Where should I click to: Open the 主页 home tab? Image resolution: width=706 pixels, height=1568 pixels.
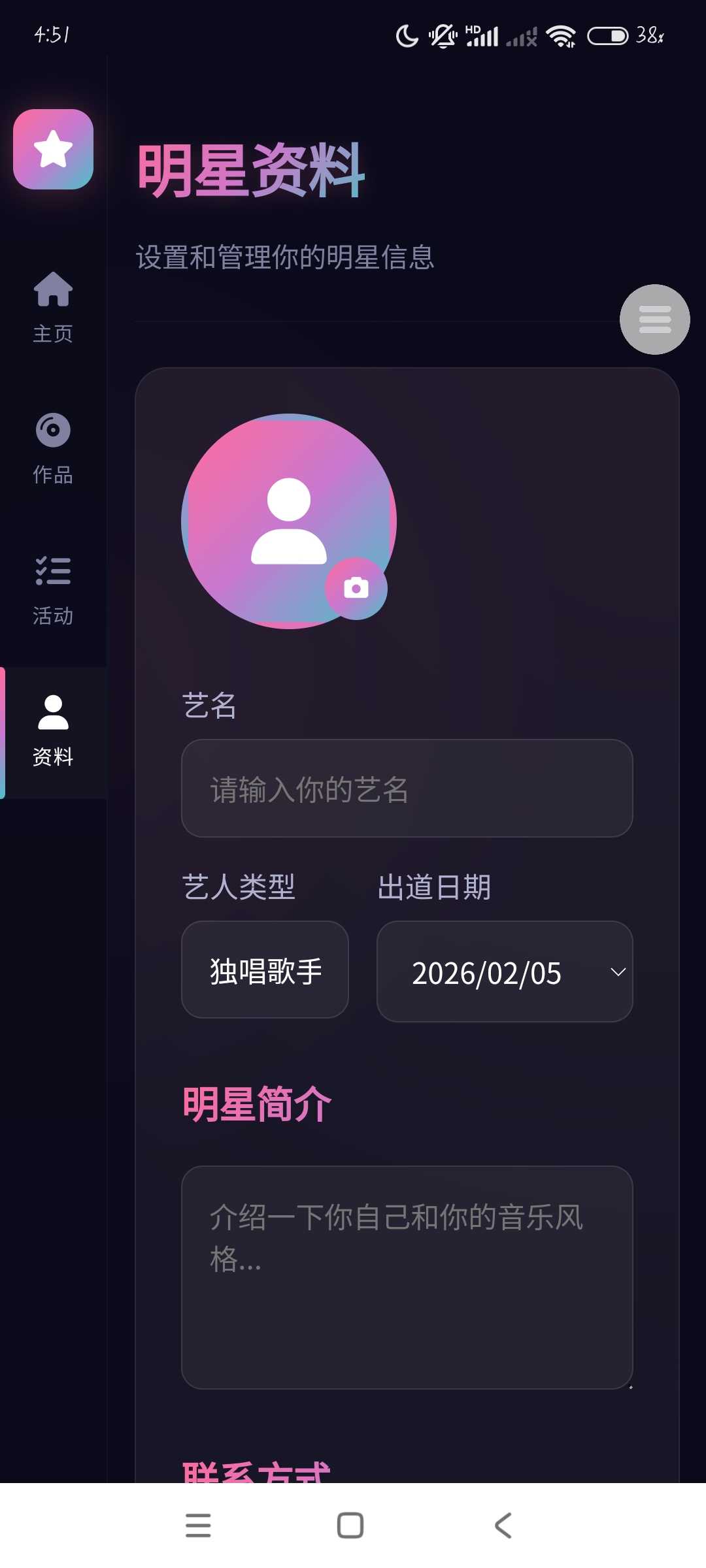(x=53, y=307)
